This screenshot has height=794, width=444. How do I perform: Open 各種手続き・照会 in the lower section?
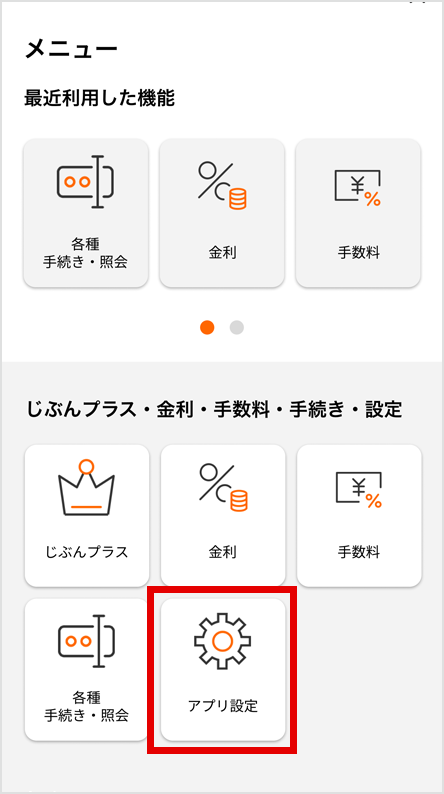(x=87, y=669)
